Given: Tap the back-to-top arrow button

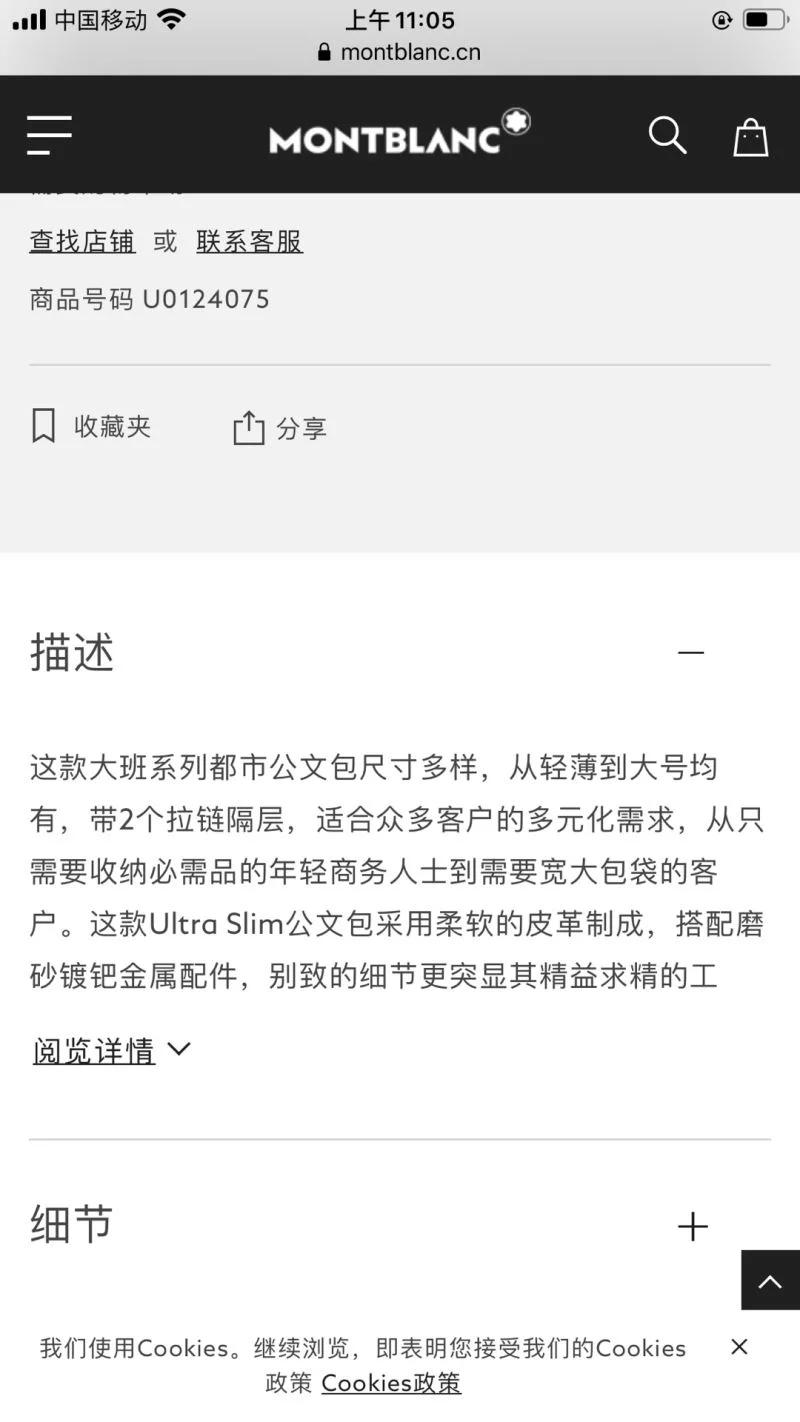Looking at the screenshot, I should (x=770, y=1280).
